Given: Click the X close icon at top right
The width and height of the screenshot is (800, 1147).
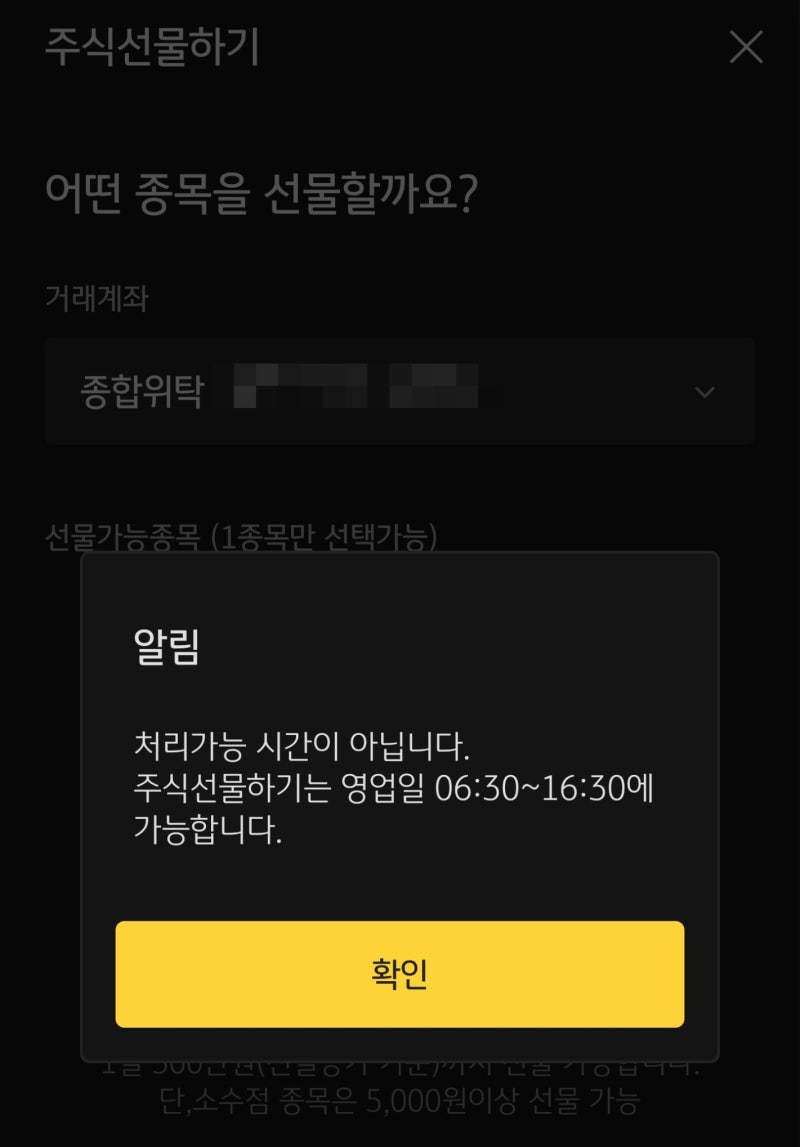Looking at the screenshot, I should [747, 47].
